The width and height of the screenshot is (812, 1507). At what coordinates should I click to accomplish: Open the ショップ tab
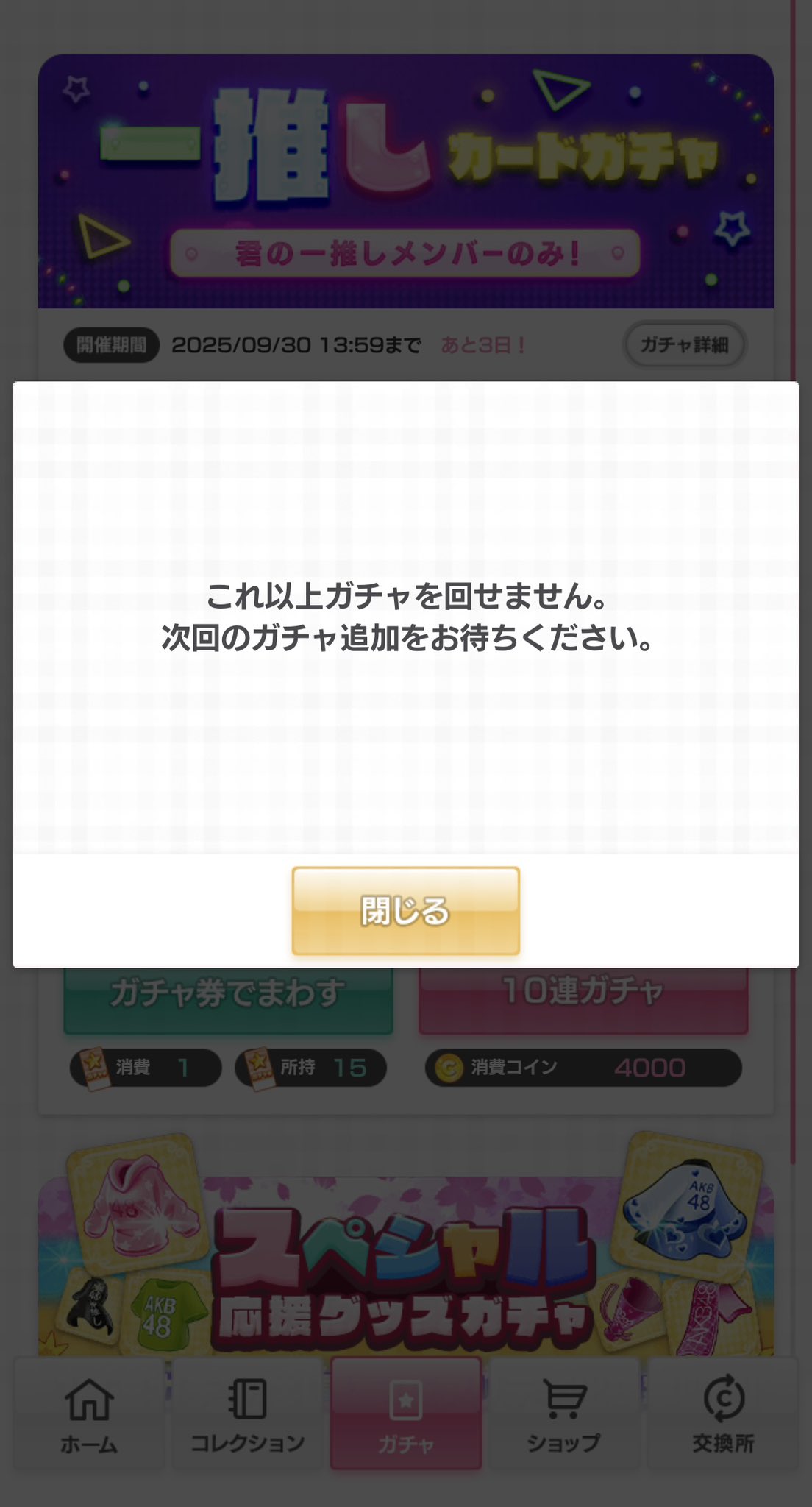pos(564,1414)
